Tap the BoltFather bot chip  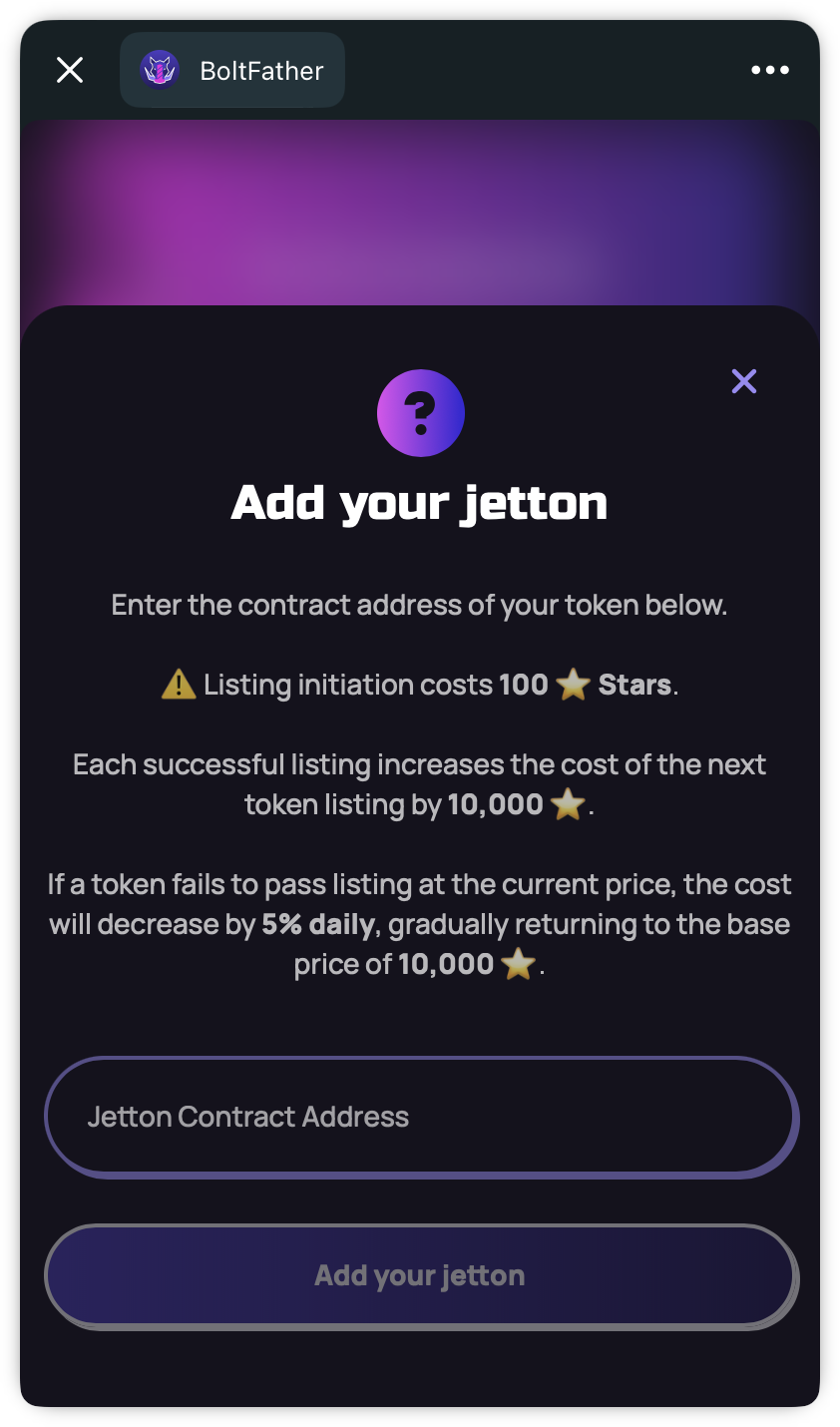click(x=232, y=70)
